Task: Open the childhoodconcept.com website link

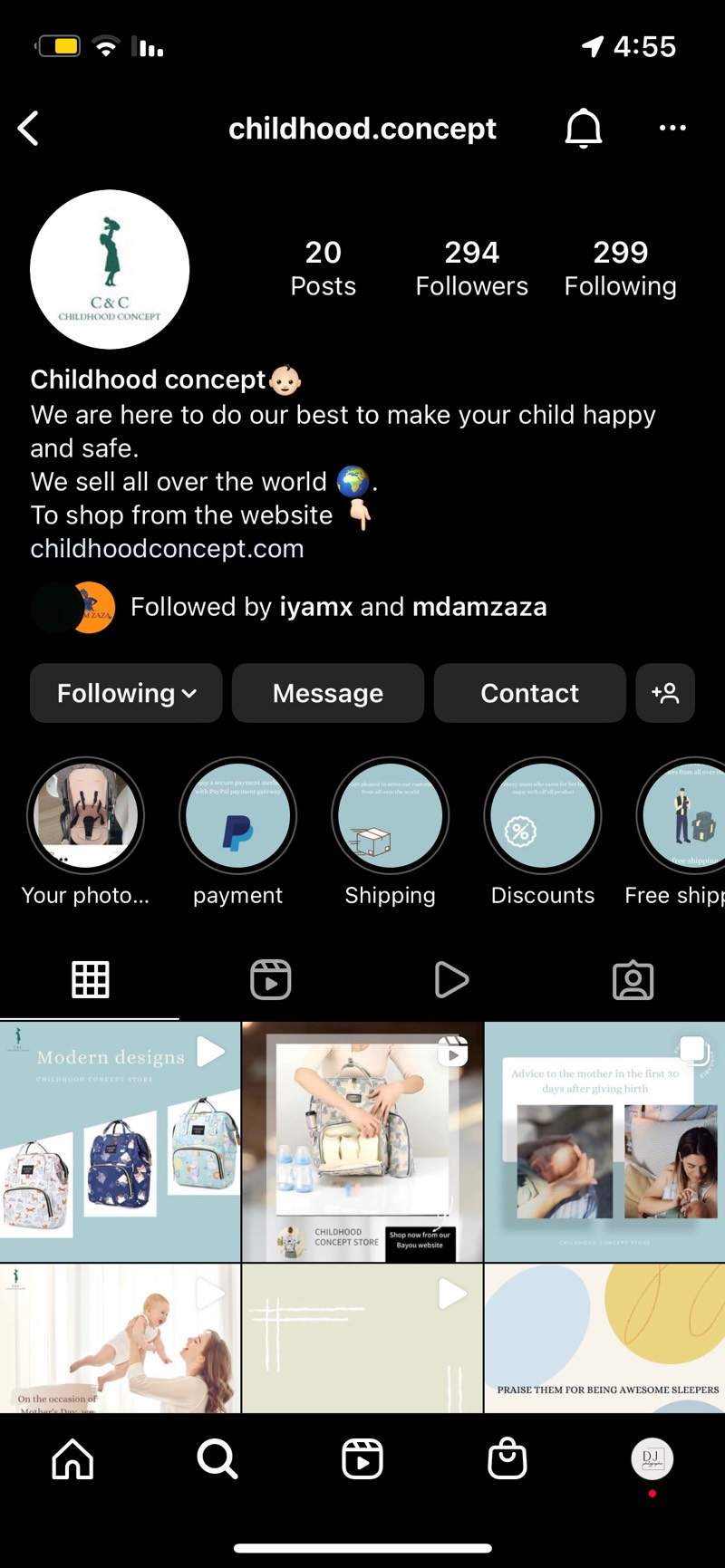Action: [x=167, y=549]
